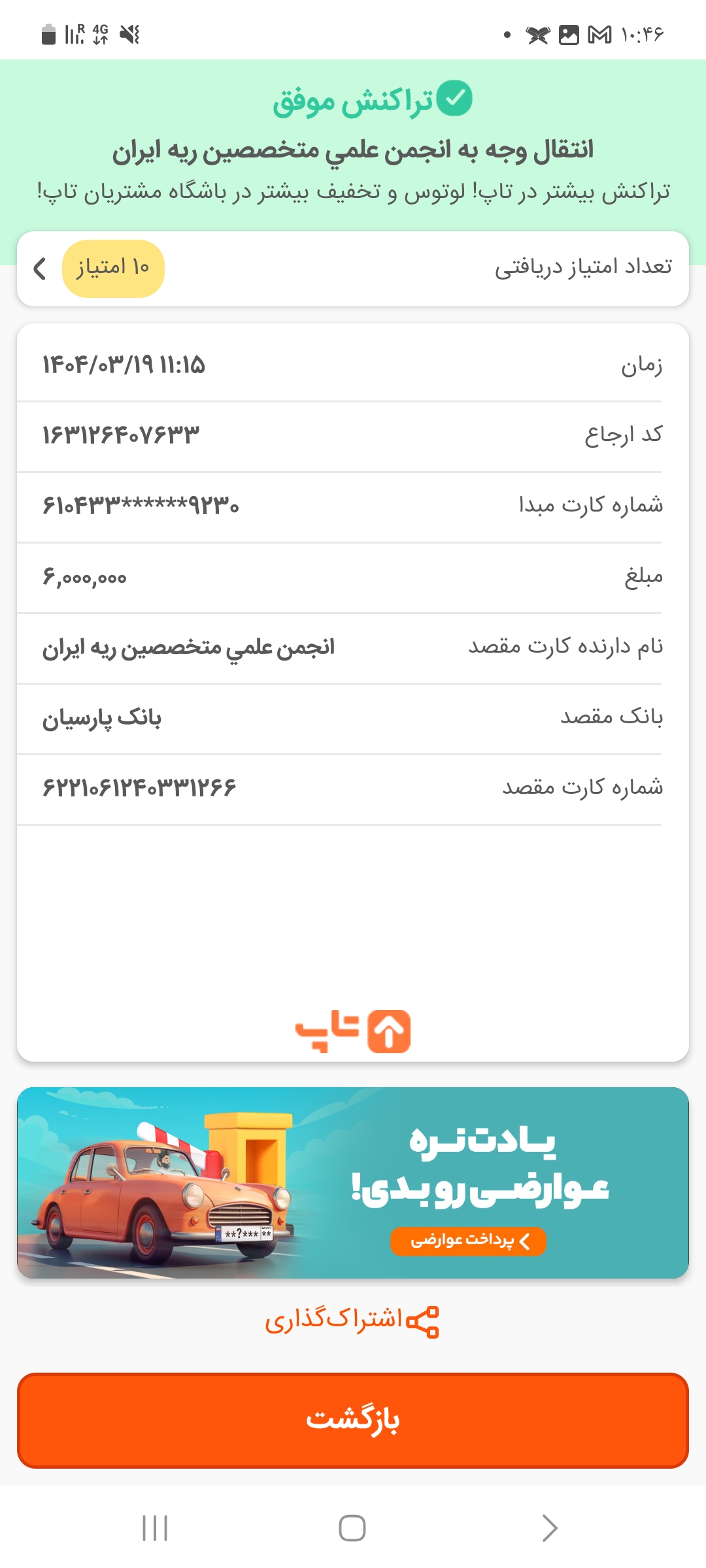The image size is (706, 1568).
Task: Tap the بازگشت button
Action: 353,1420
